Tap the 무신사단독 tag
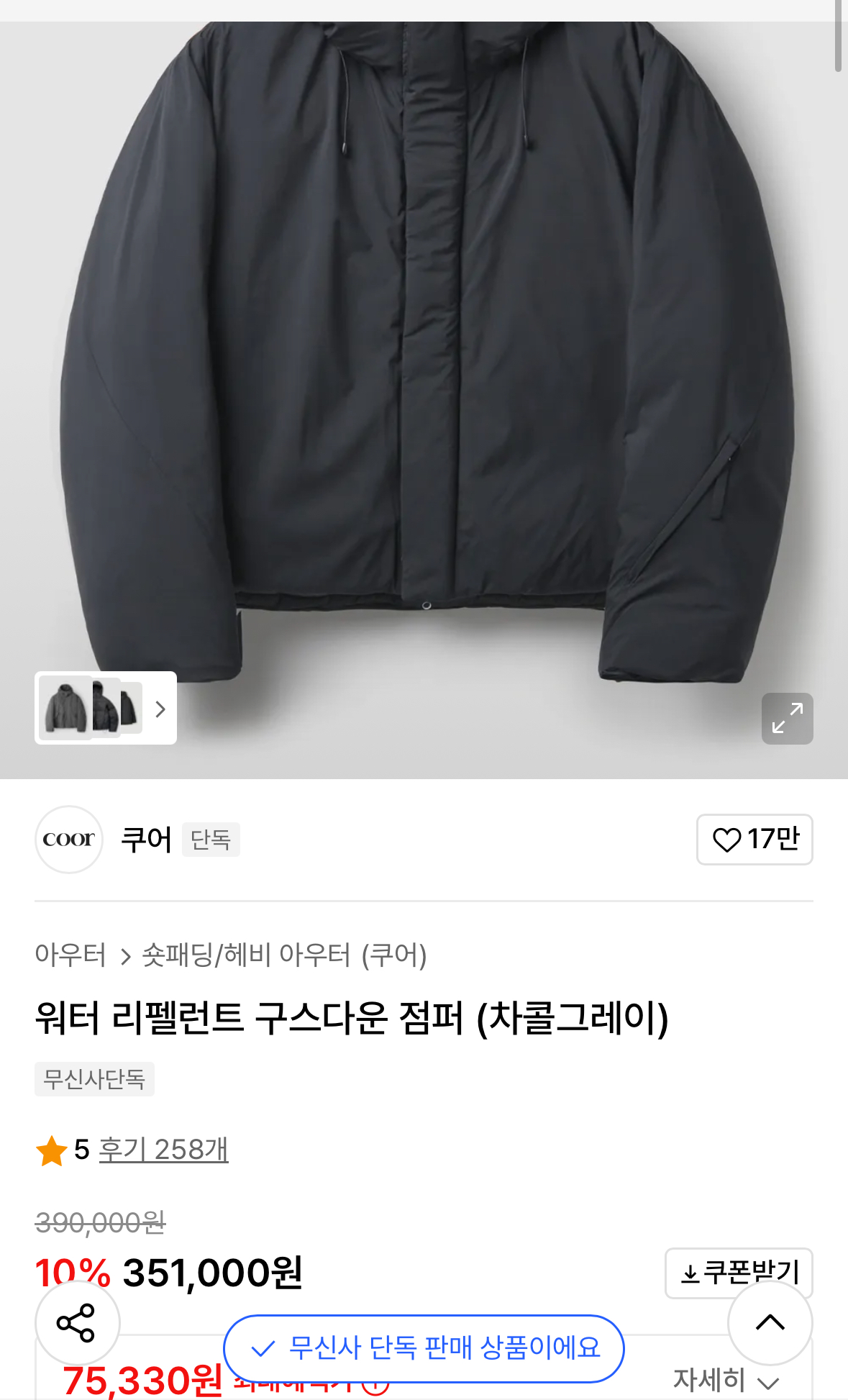This screenshot has height=1400, width=848. point(94,1079)
